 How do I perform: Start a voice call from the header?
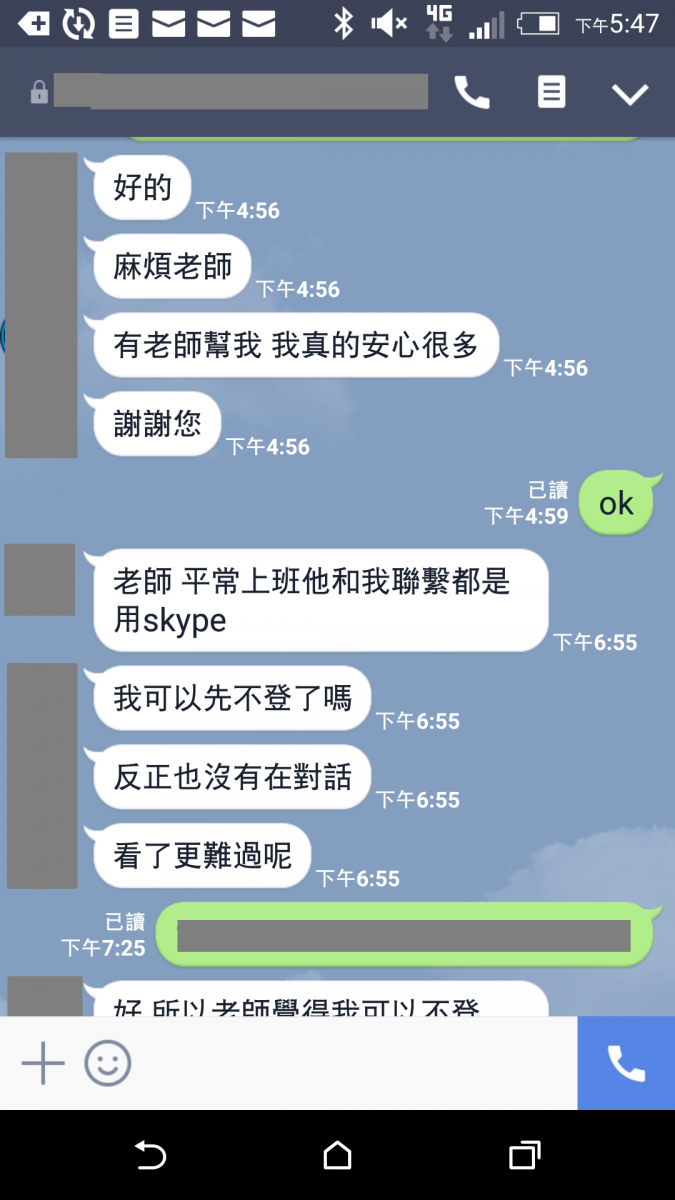[x=472, y=93]
